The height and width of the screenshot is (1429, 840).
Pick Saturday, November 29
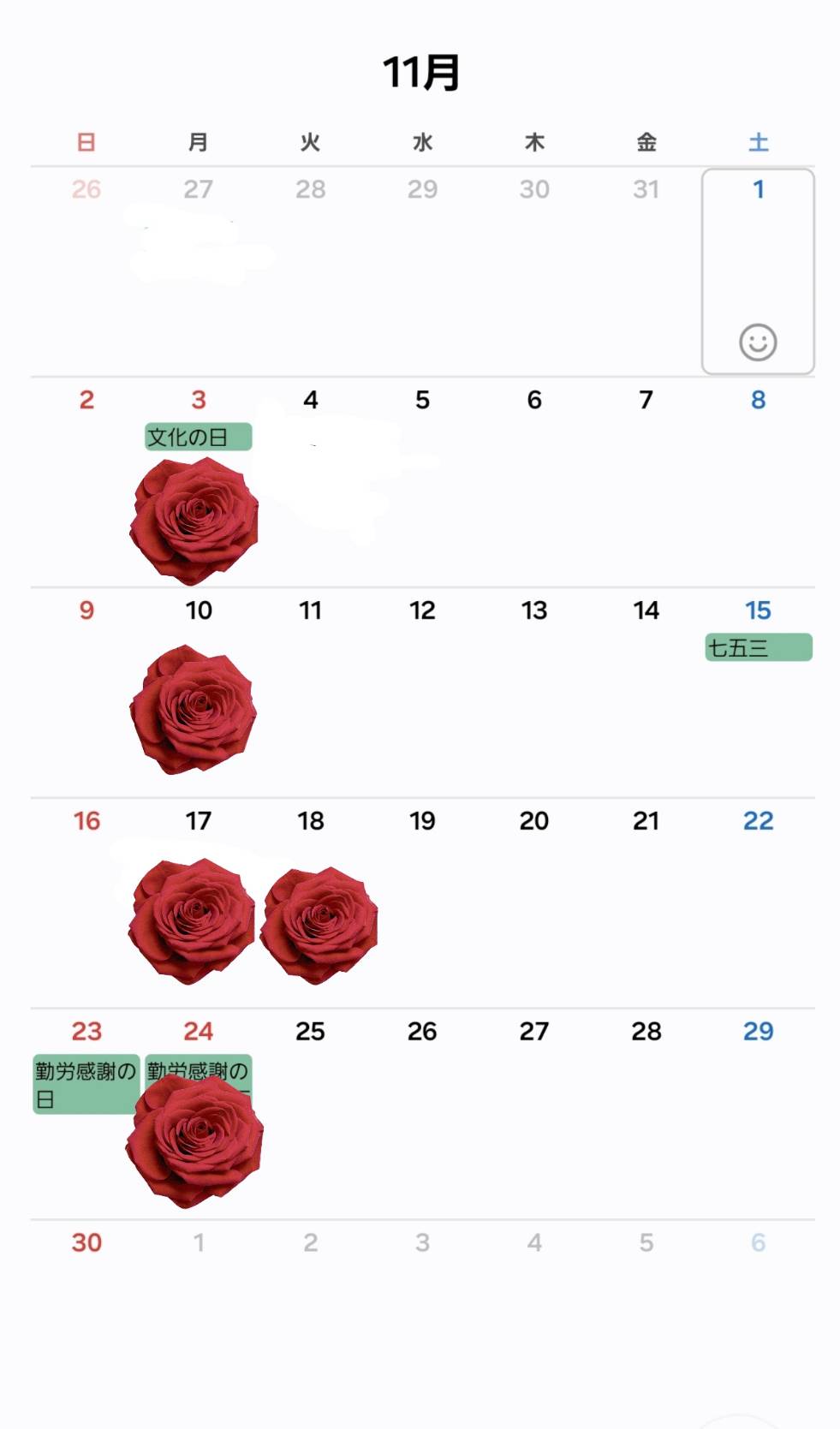coord(758,1032)
